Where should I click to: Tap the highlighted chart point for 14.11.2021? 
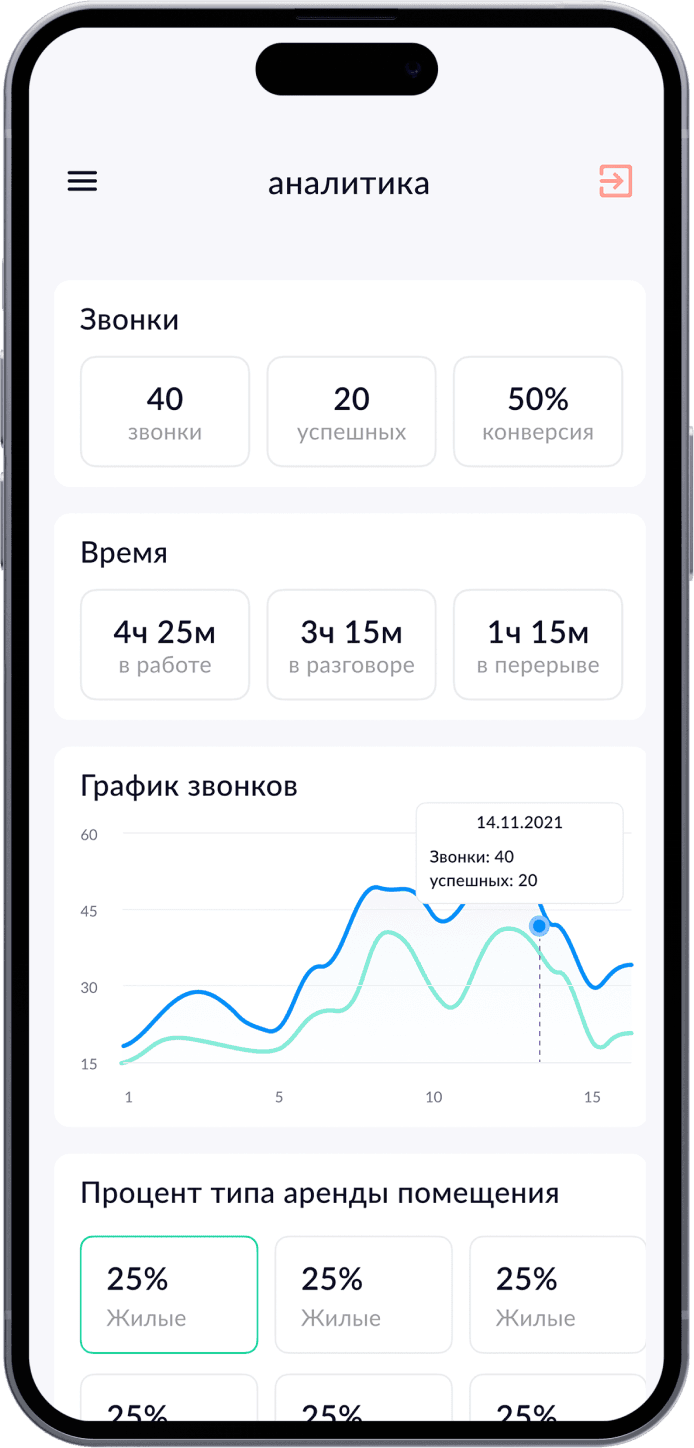(x=539, y=926)
